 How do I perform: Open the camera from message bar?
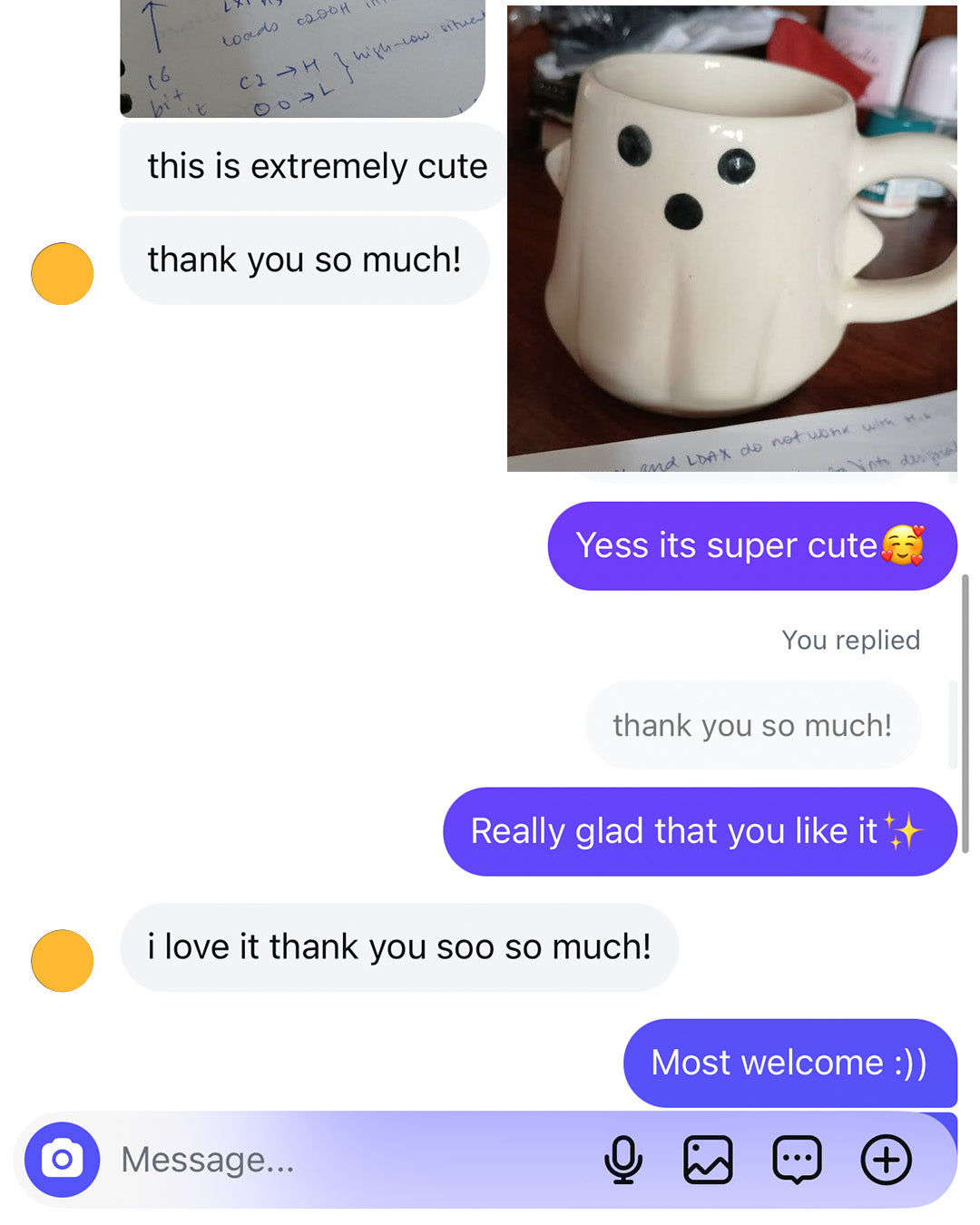coord(62,1160)
